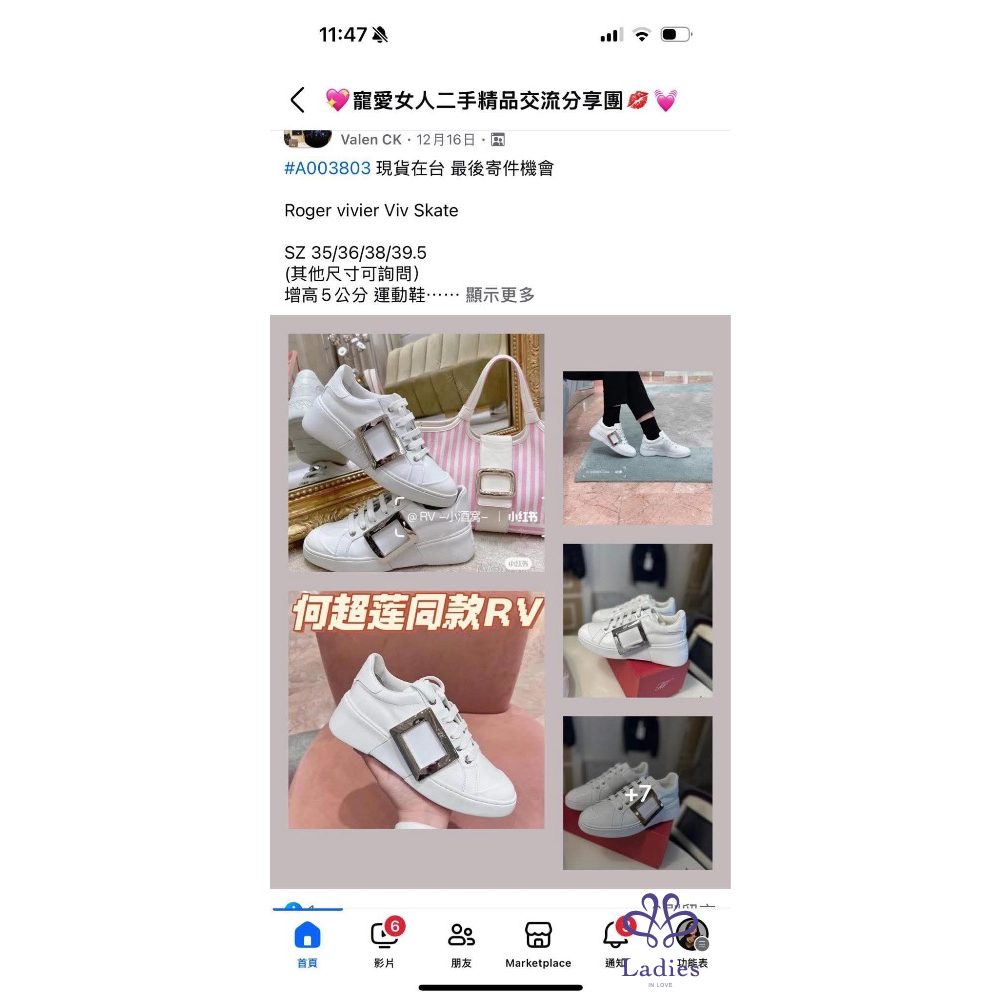Open the photo captioned 何超莲同款RV

[x=416, y=709]
